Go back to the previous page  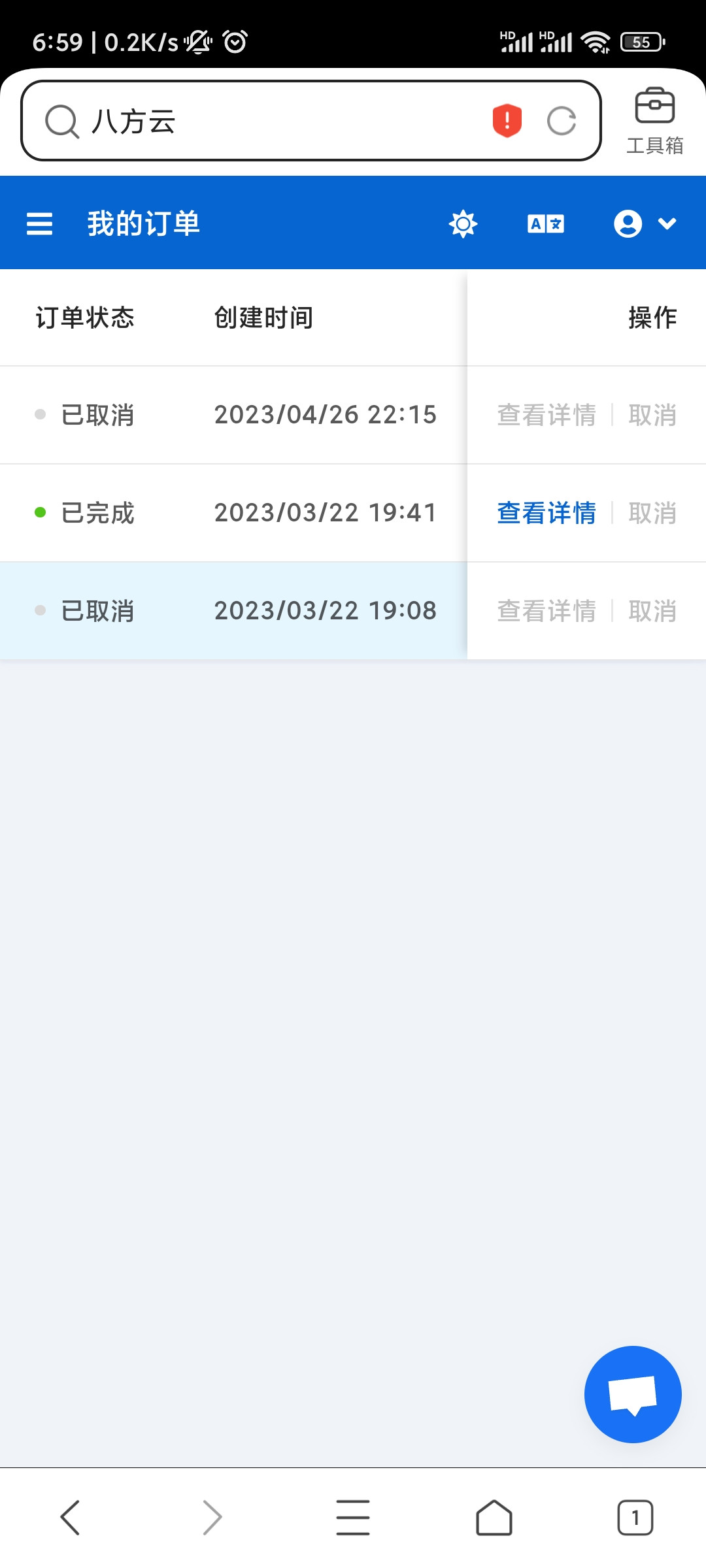(70, 1517)
